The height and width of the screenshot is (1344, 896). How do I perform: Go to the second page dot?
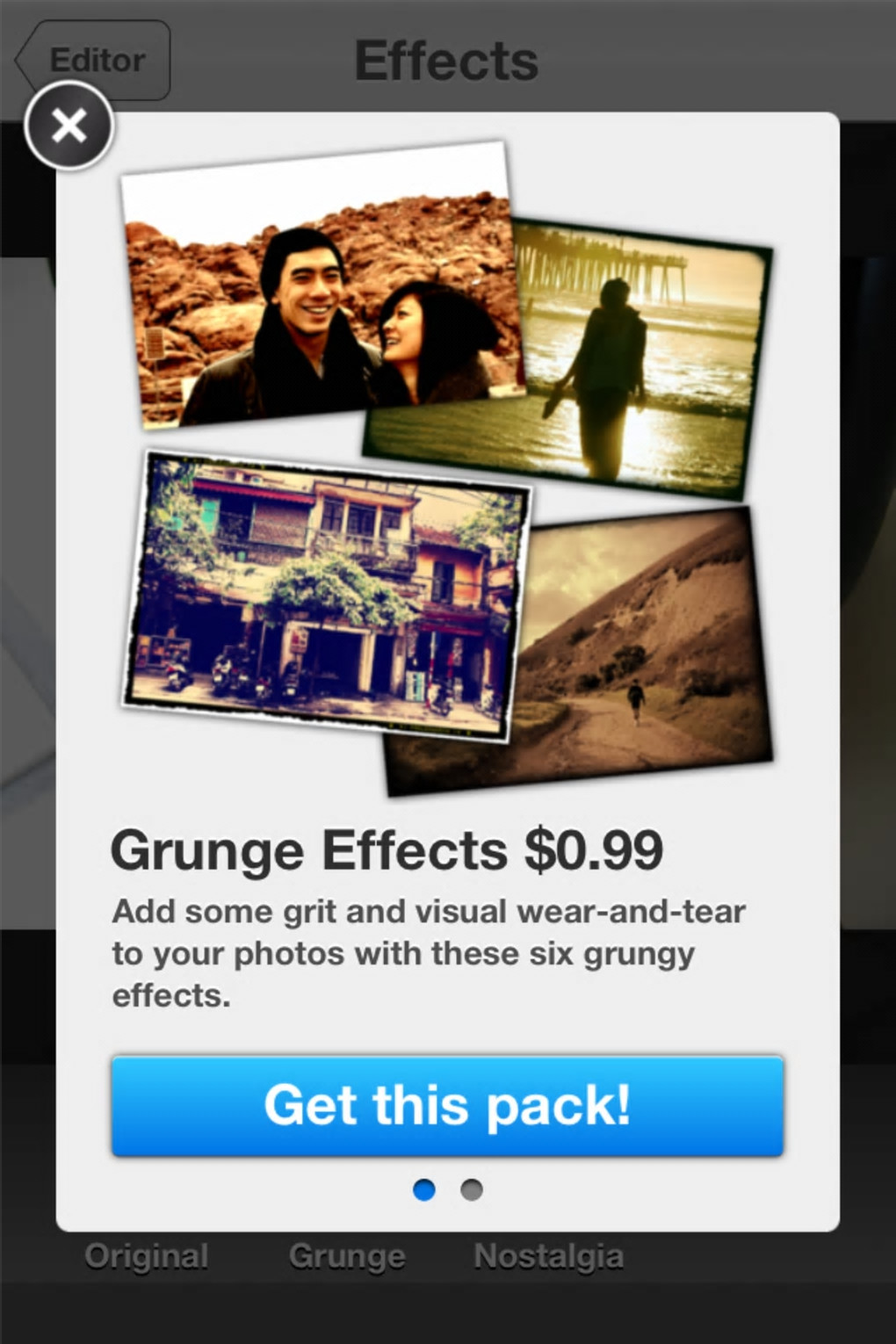coord(472,1190)
